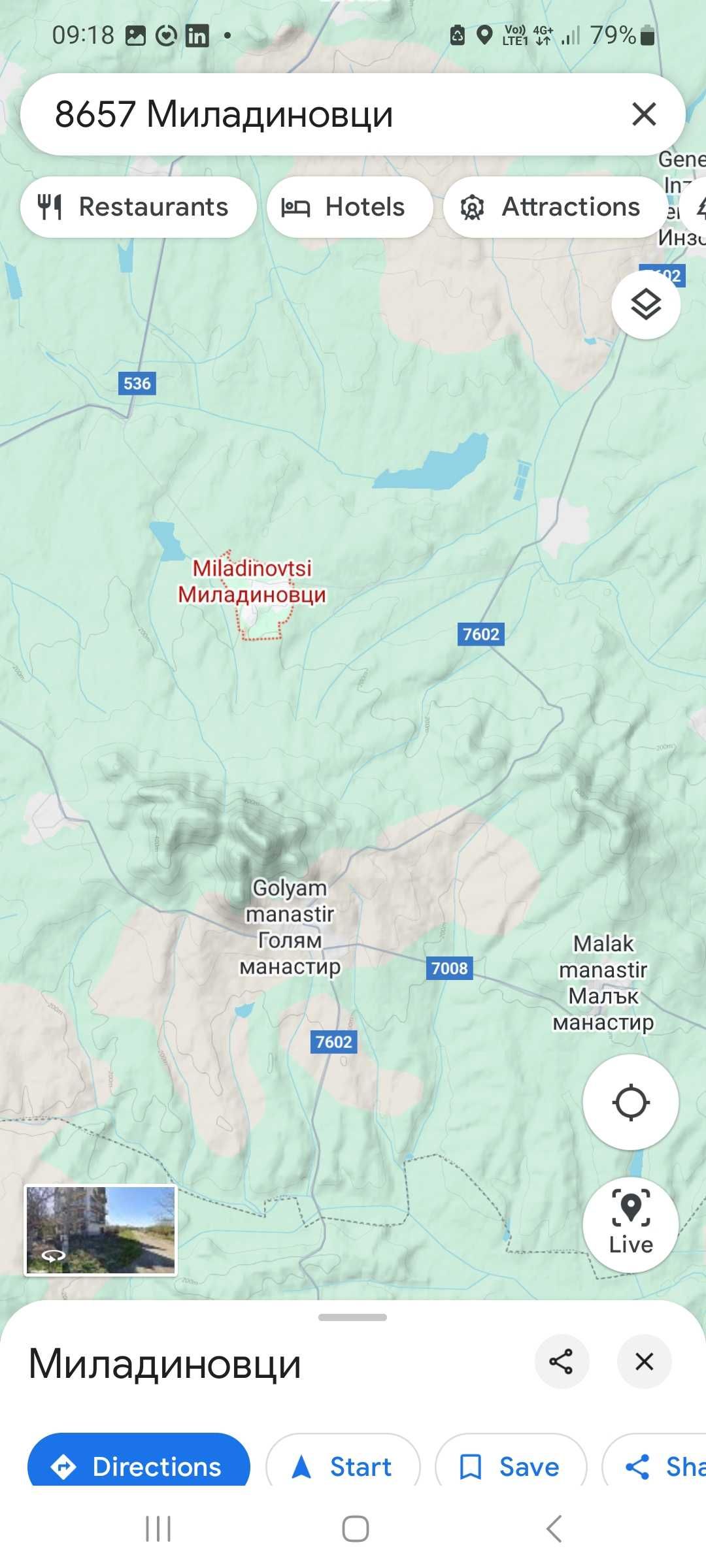Tap the Start navigation button
Image resolution: width=706 pixels, height=1568 pixels.
point(343,1466)
